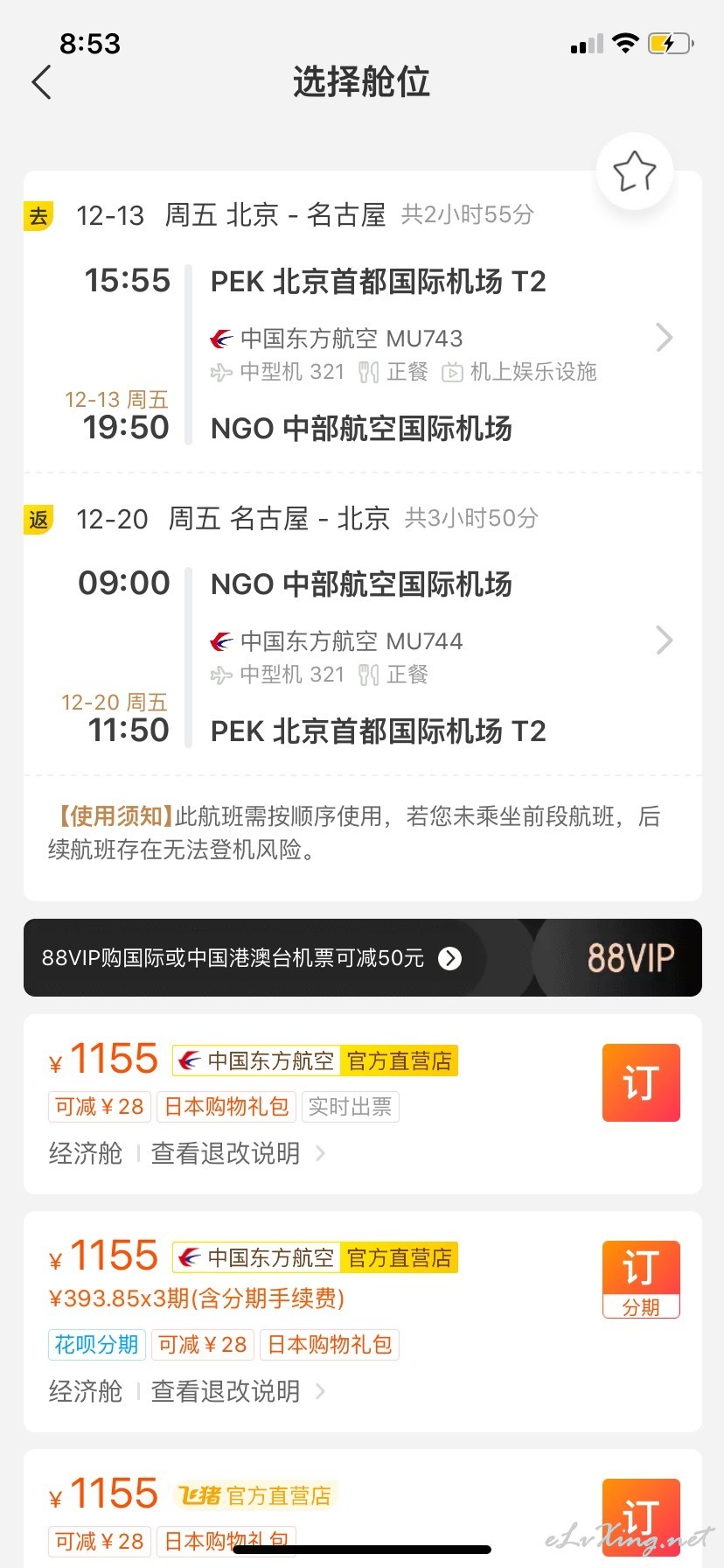
Task: Favorite this flight with the star icon
Action: (x=635, y=171)
